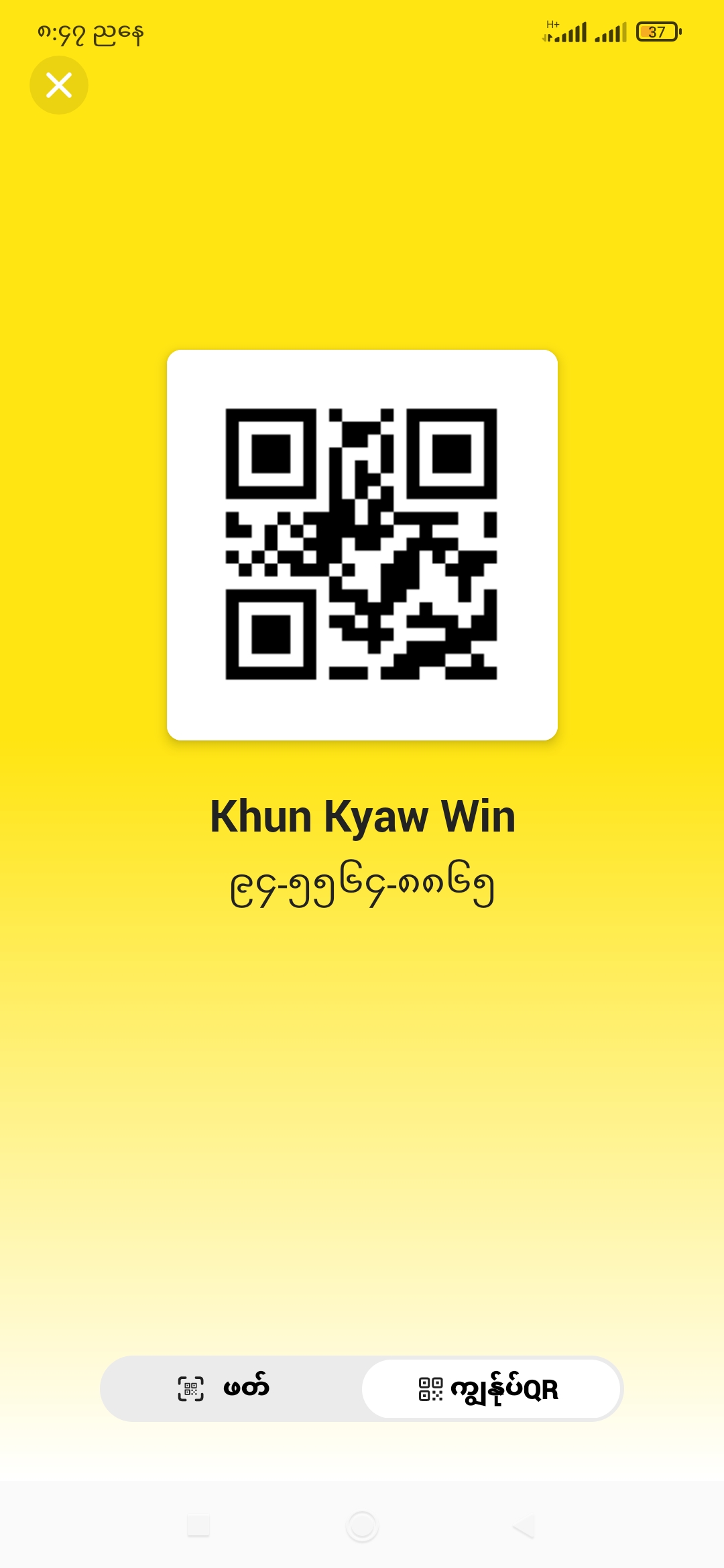Close the QR code screen
Viewport: 724px width, 1568px height.
tap(59, 85)
